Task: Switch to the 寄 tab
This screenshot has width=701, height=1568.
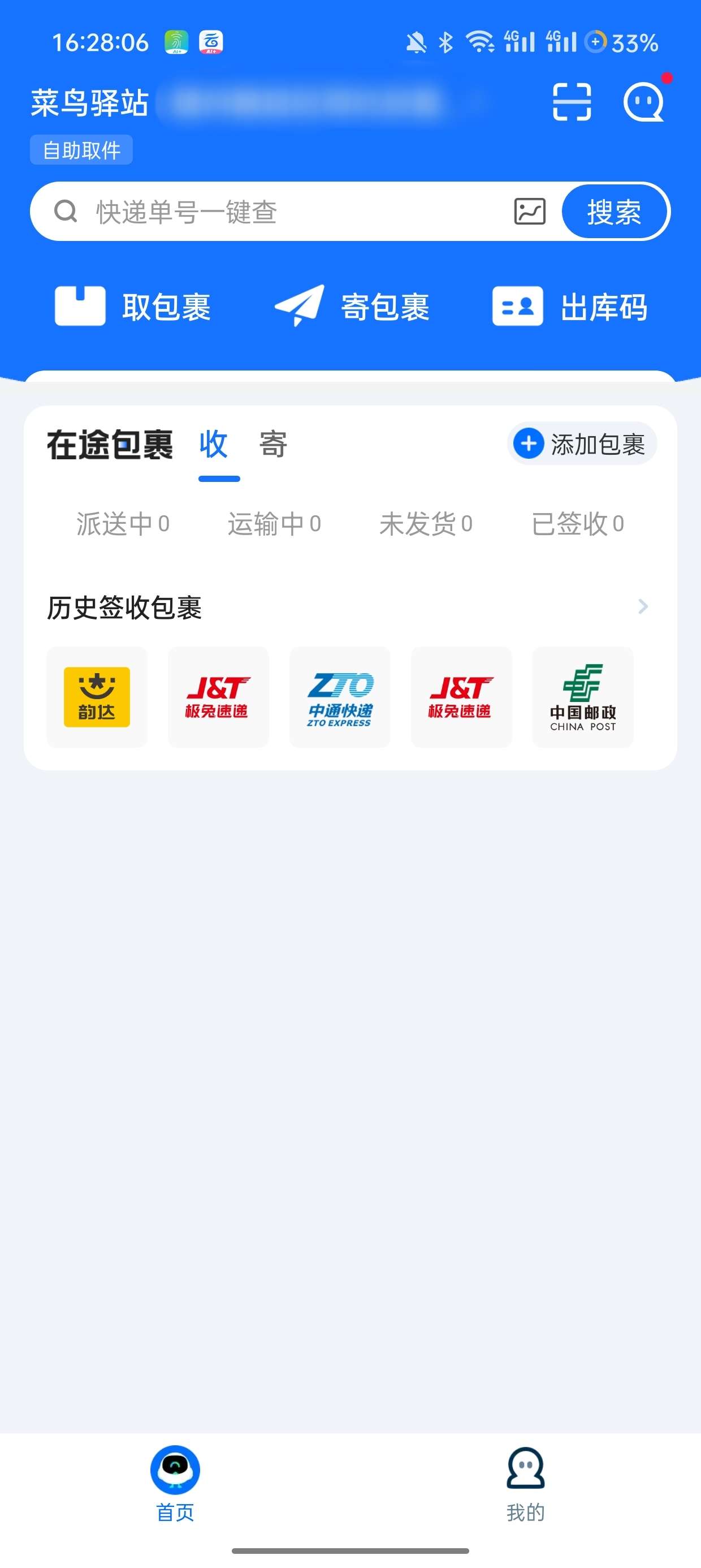Action: tap(273, 445)
